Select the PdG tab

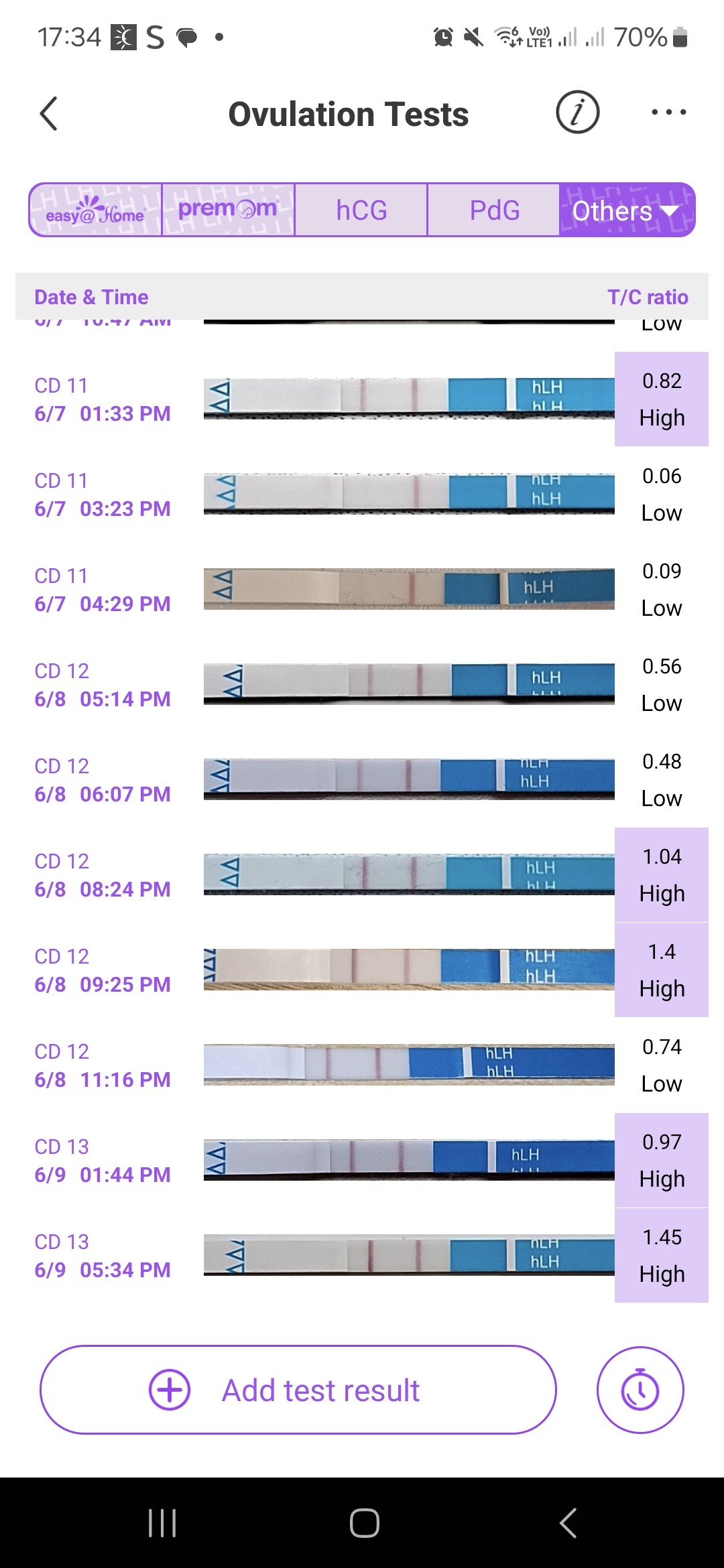(x=494, y=210)
